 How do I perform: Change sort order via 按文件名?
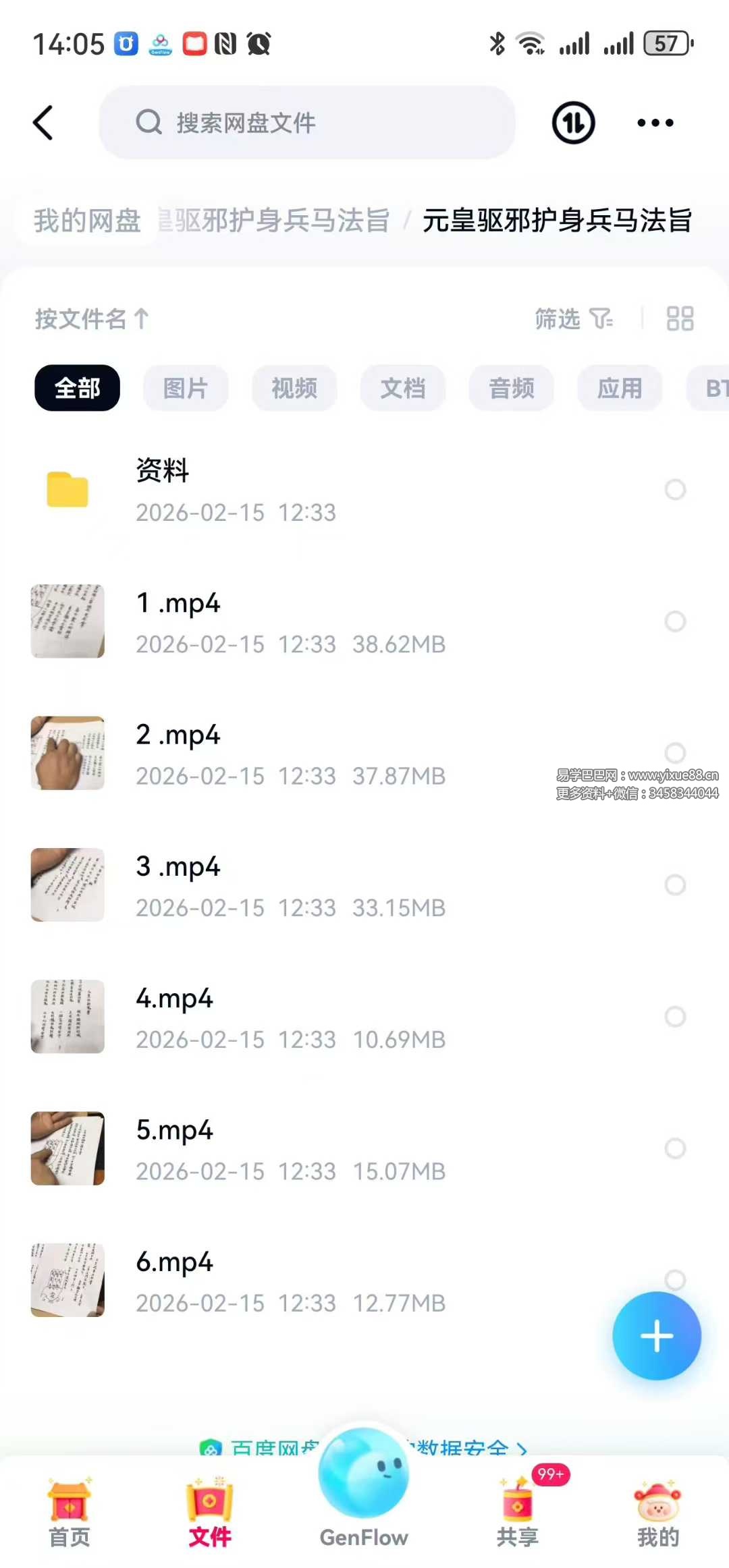point(92,318)
